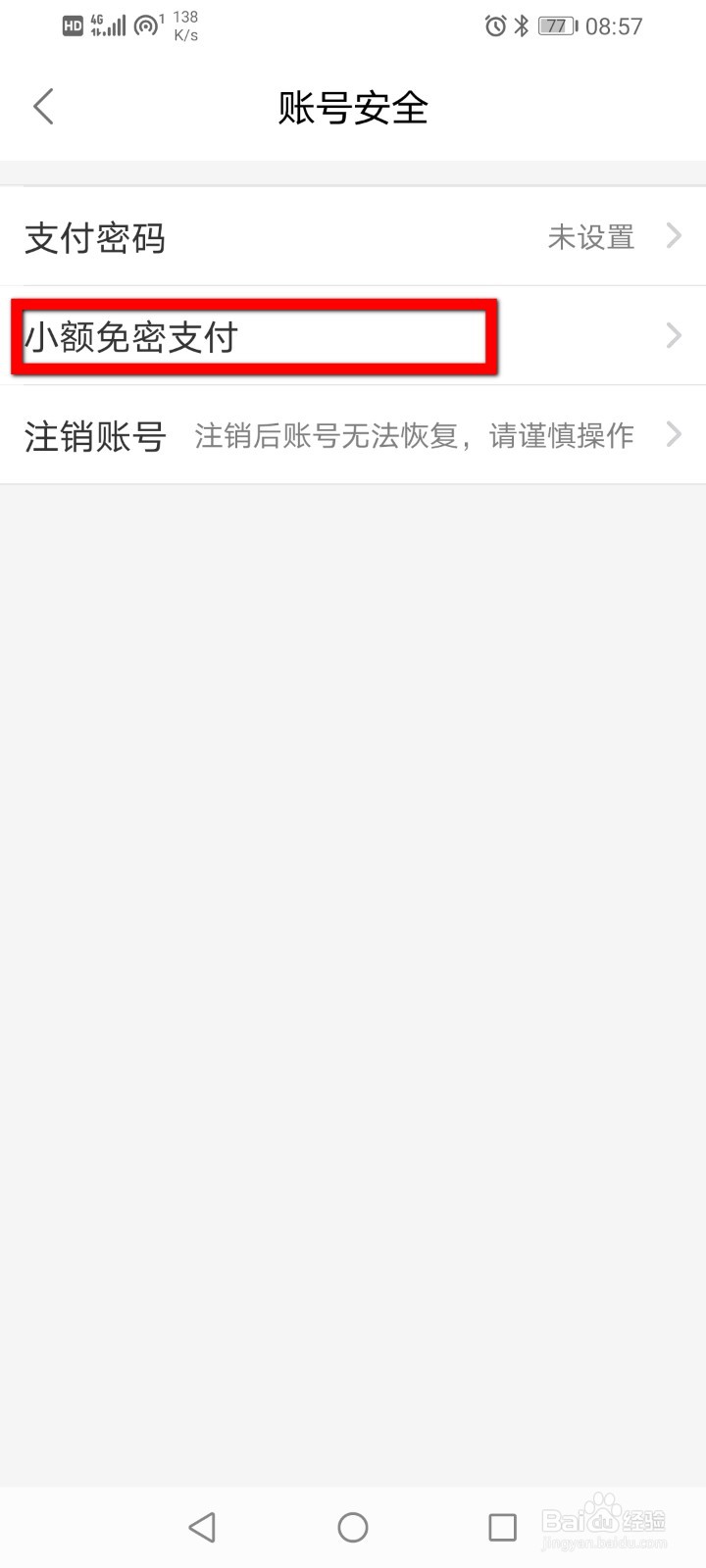Tap the home circle navigation button

pyautogui.click(x=352, y=1526)
